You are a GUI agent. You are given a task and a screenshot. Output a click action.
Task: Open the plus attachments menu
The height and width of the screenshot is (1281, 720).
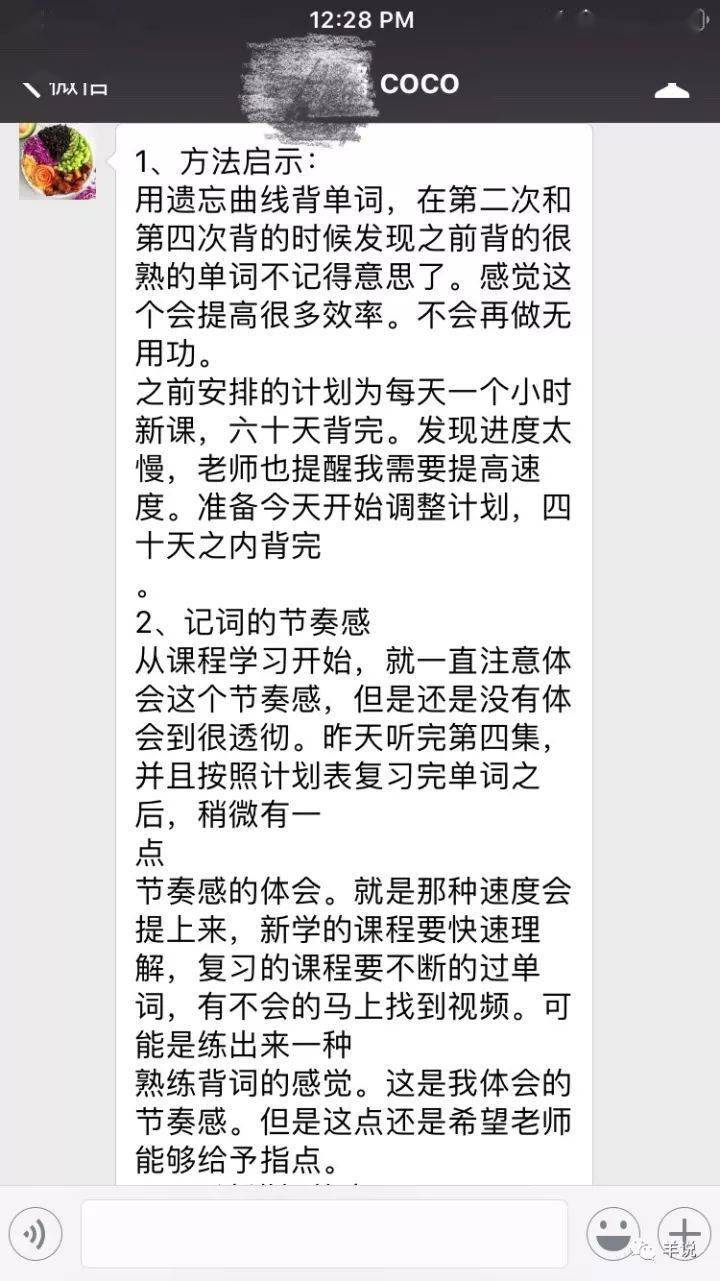coord(684,1233)
